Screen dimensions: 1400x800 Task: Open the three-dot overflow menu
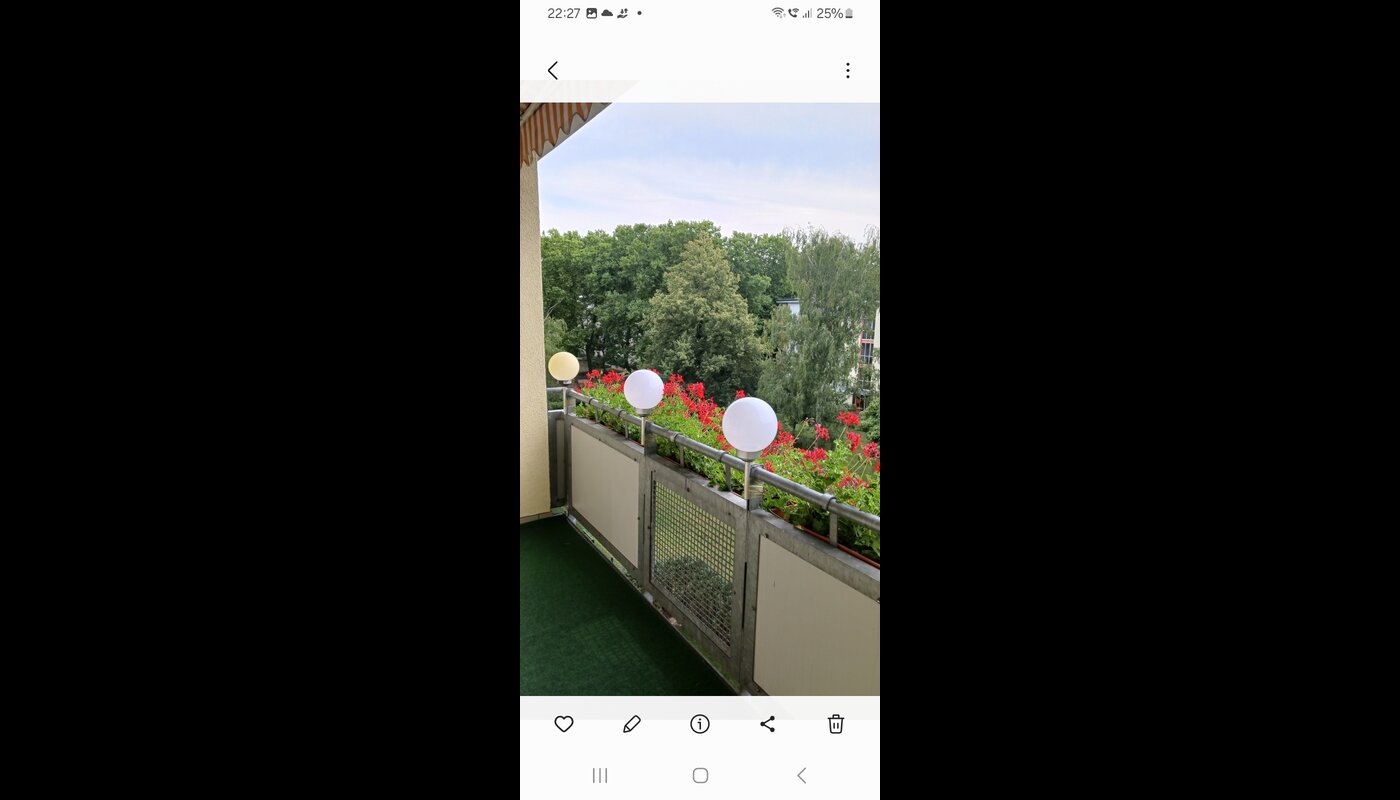click(x=847, y=71)
